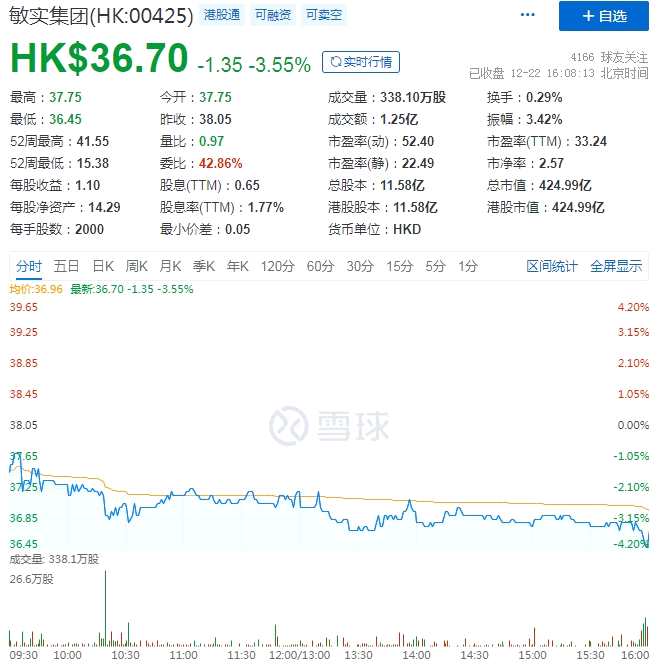Switch to the 1分 interval

pos(468,266)
